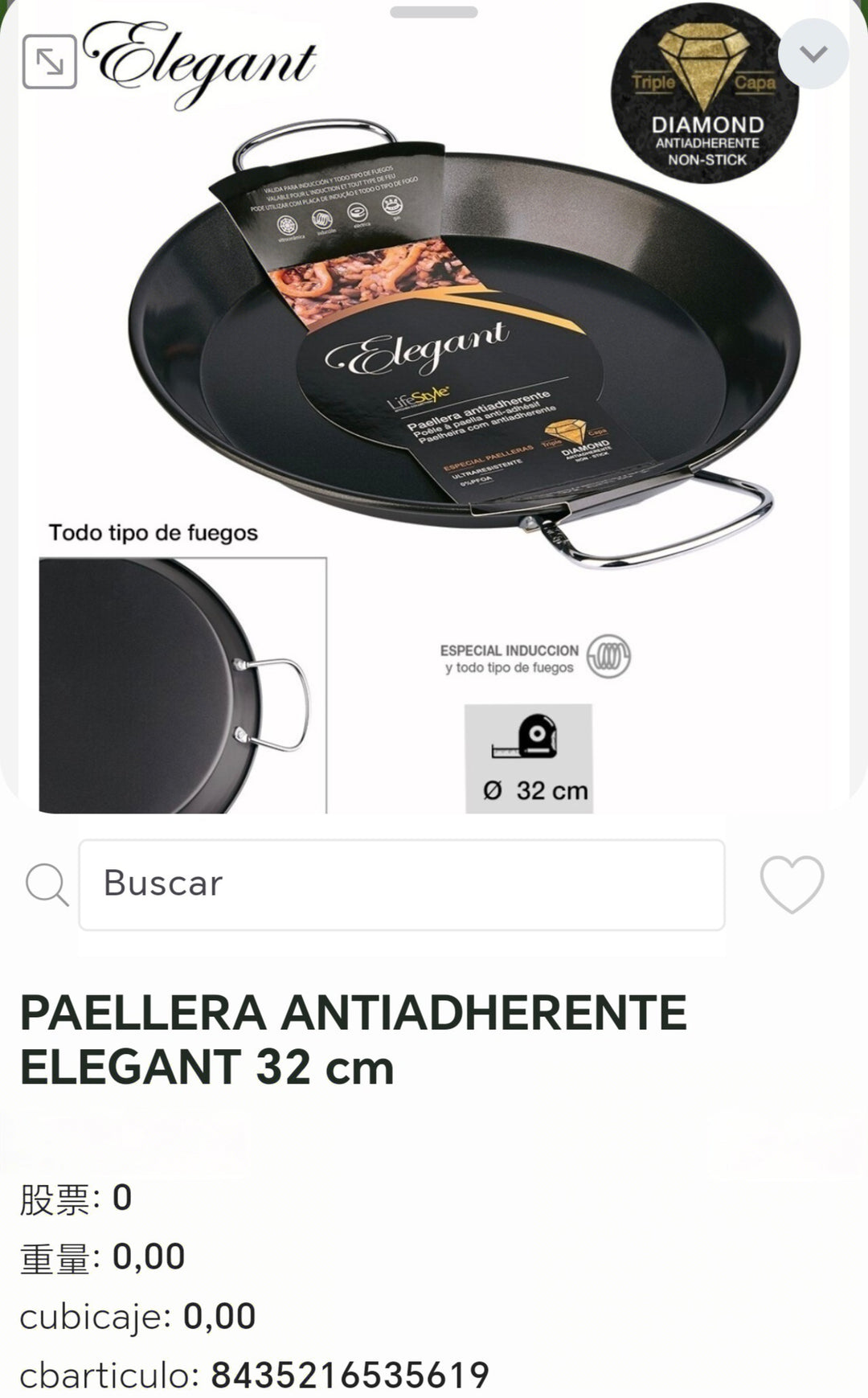868x1398 pixels.
Task: Select the inducción icon on the sleeve
Action: pos(322,219)
